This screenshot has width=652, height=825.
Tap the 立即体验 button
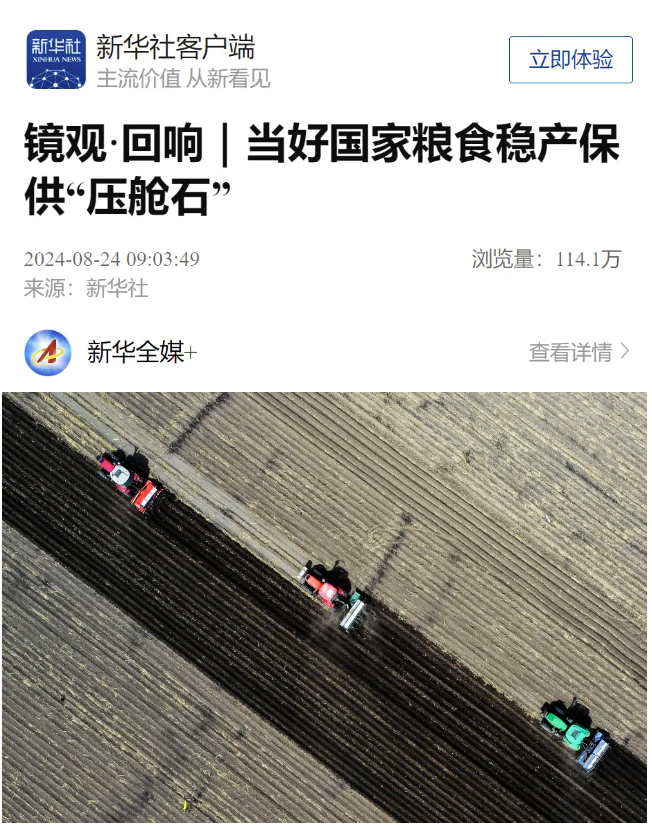[570, 60]
